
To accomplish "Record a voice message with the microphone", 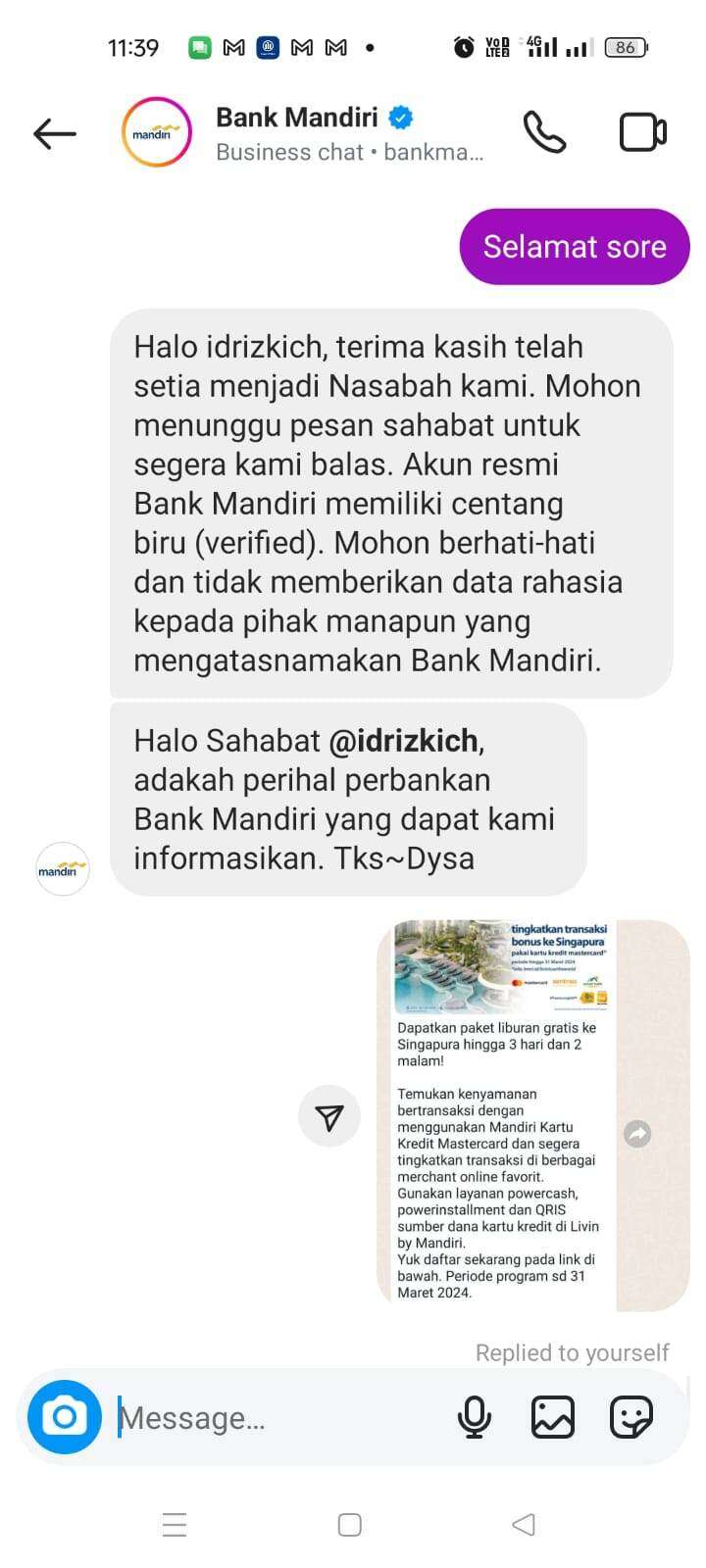I will [x=475, y=1417].
